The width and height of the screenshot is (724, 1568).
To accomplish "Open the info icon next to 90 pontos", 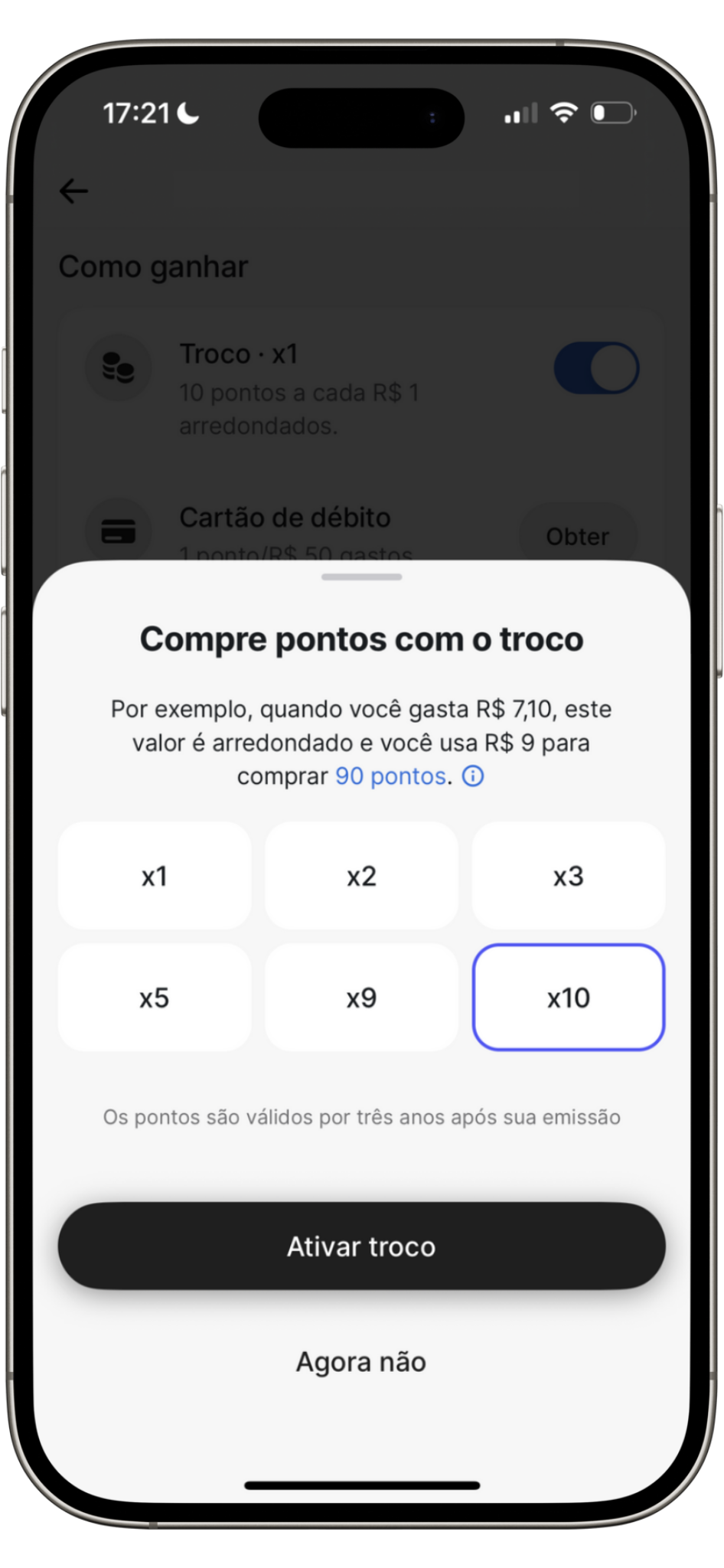I will pyautogui.click(x=473, y=776).
